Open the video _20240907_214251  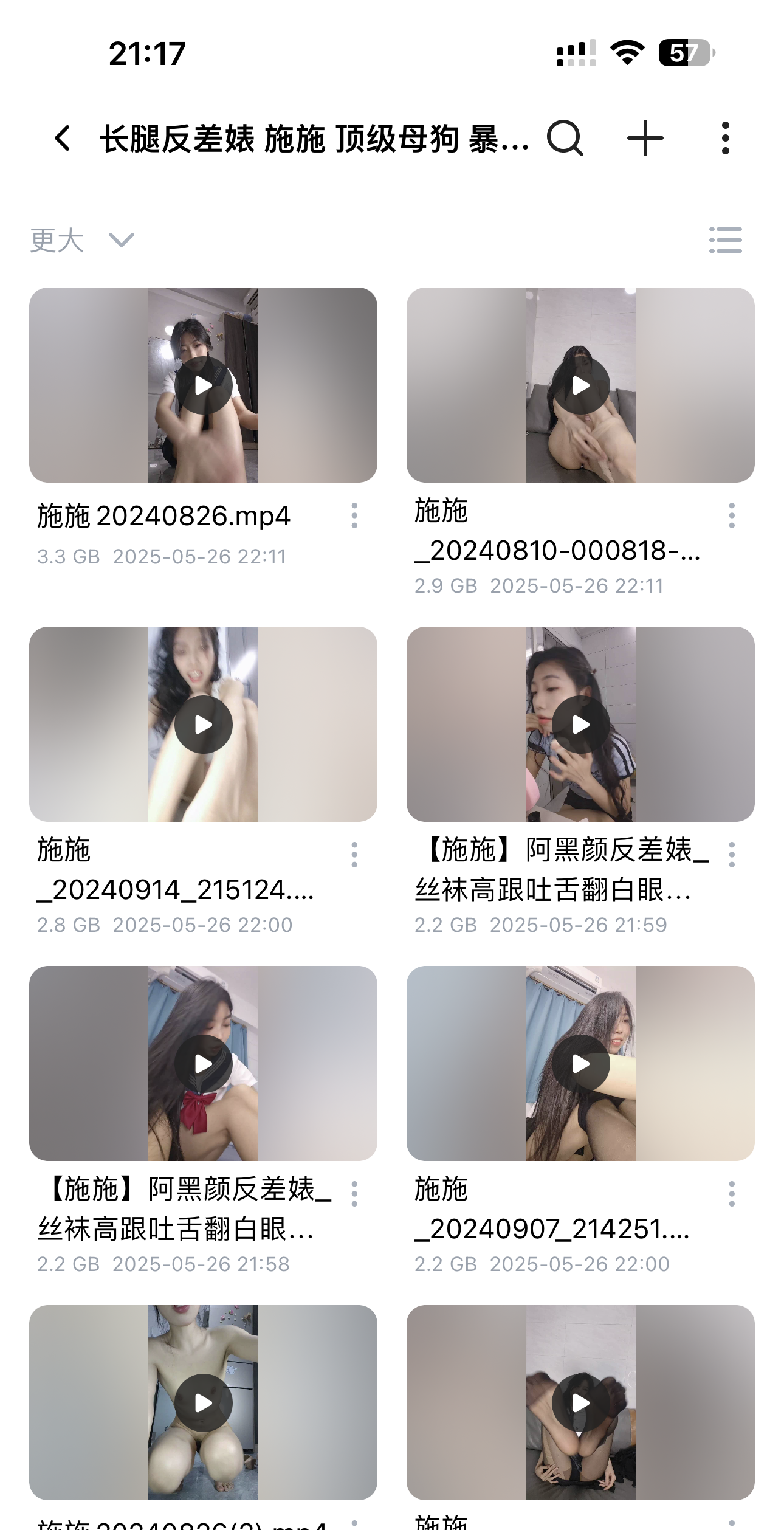click(x=580, y=1063)
